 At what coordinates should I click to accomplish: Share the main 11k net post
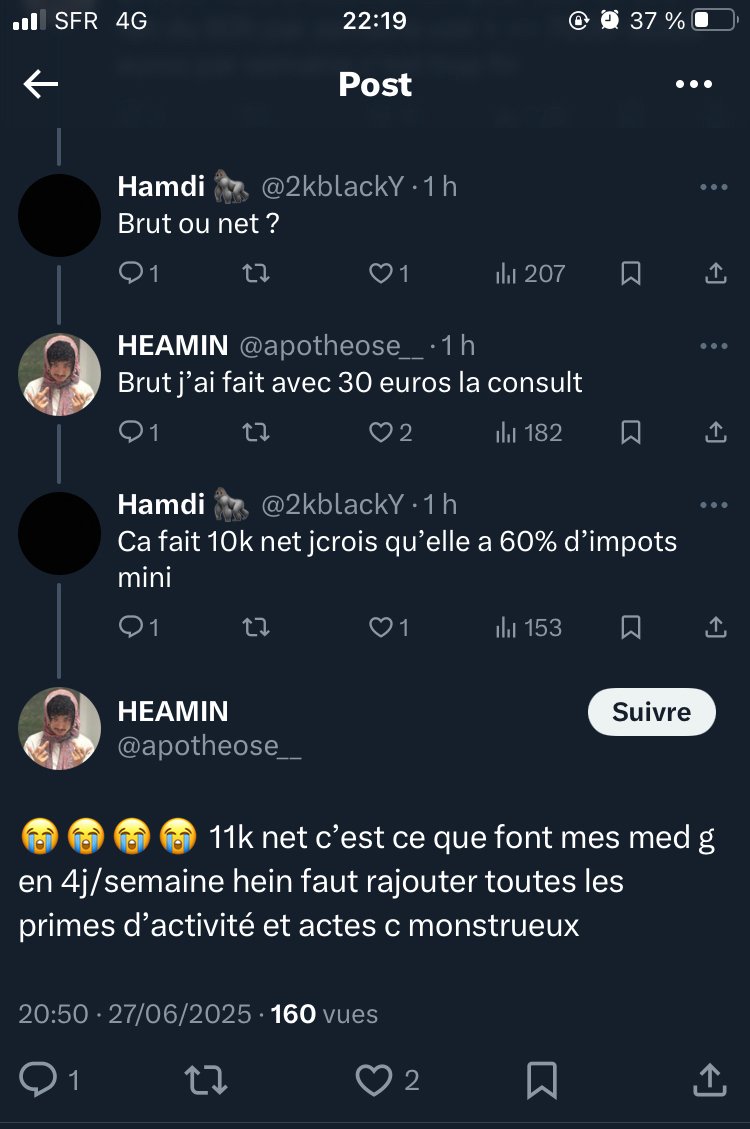pos(708,1079)
